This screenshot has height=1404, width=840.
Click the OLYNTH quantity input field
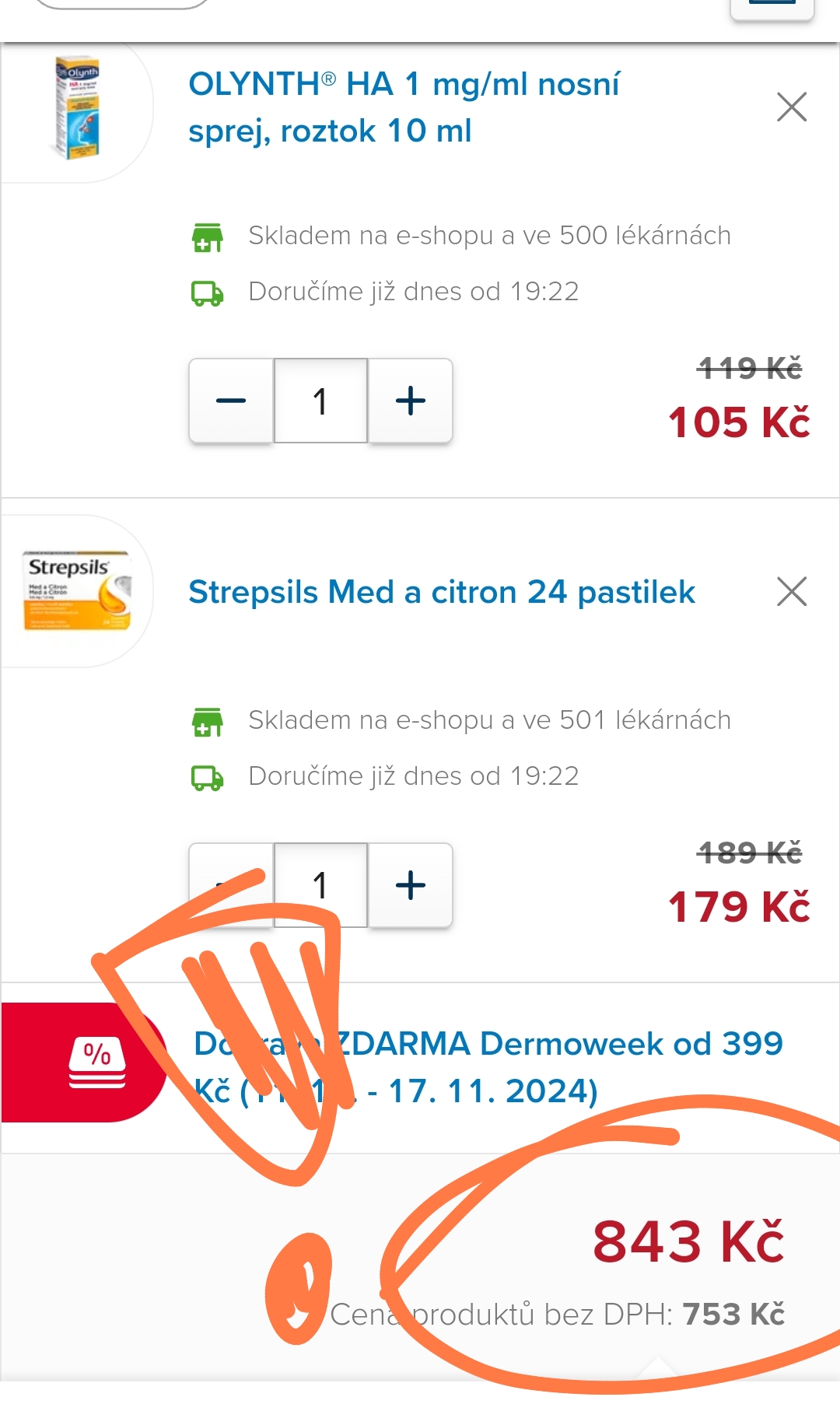click(x=321, y=401)
